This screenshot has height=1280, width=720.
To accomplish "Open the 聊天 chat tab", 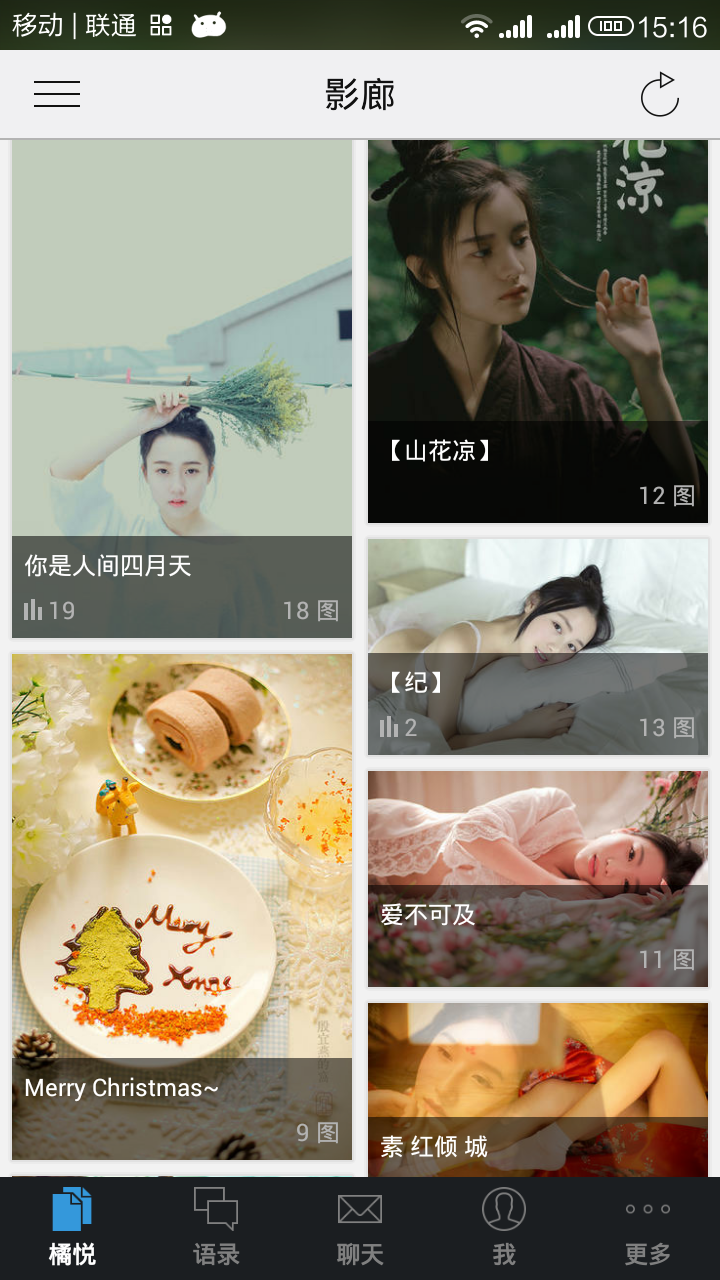I will (360, 1228).
